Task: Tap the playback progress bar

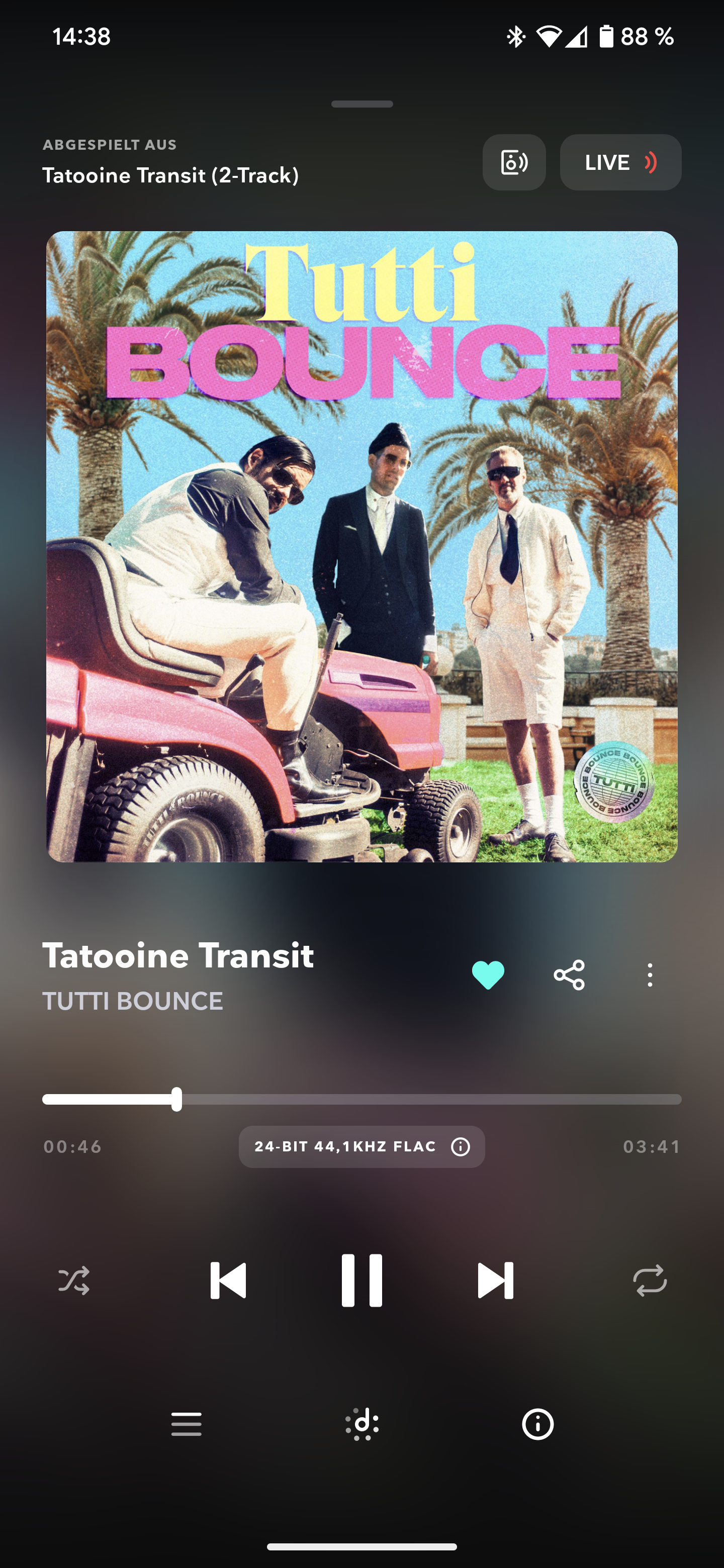Action: point(361,1099)
